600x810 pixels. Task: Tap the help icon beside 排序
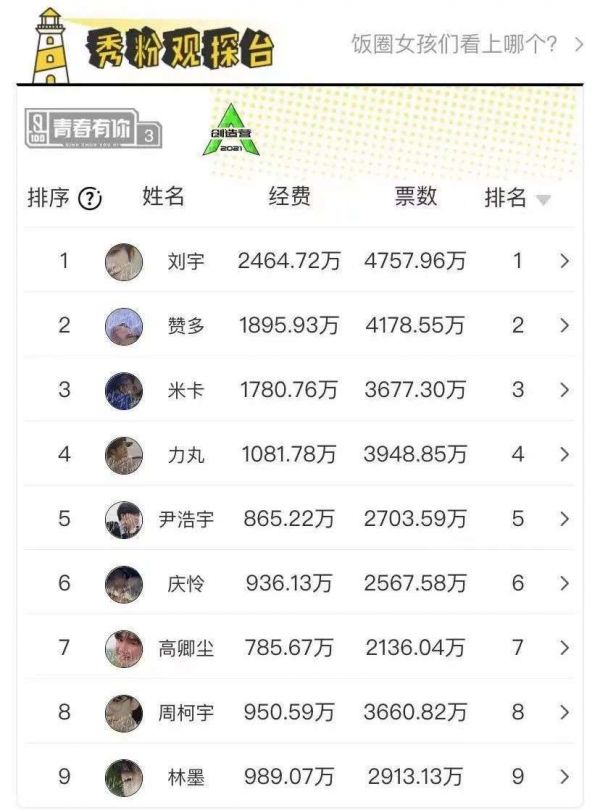click(x=90, y=198)
